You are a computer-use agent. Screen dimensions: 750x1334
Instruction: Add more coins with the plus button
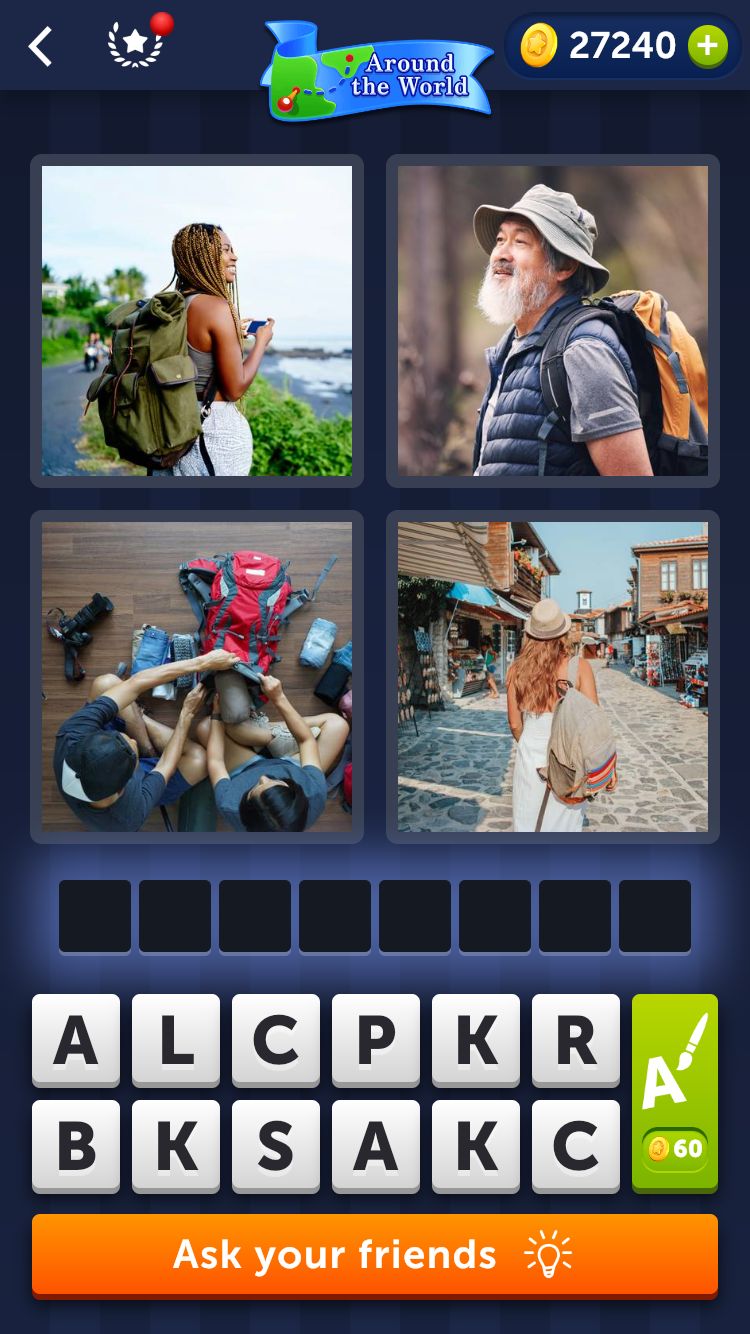pyautogui.click(x=708, y=46)
